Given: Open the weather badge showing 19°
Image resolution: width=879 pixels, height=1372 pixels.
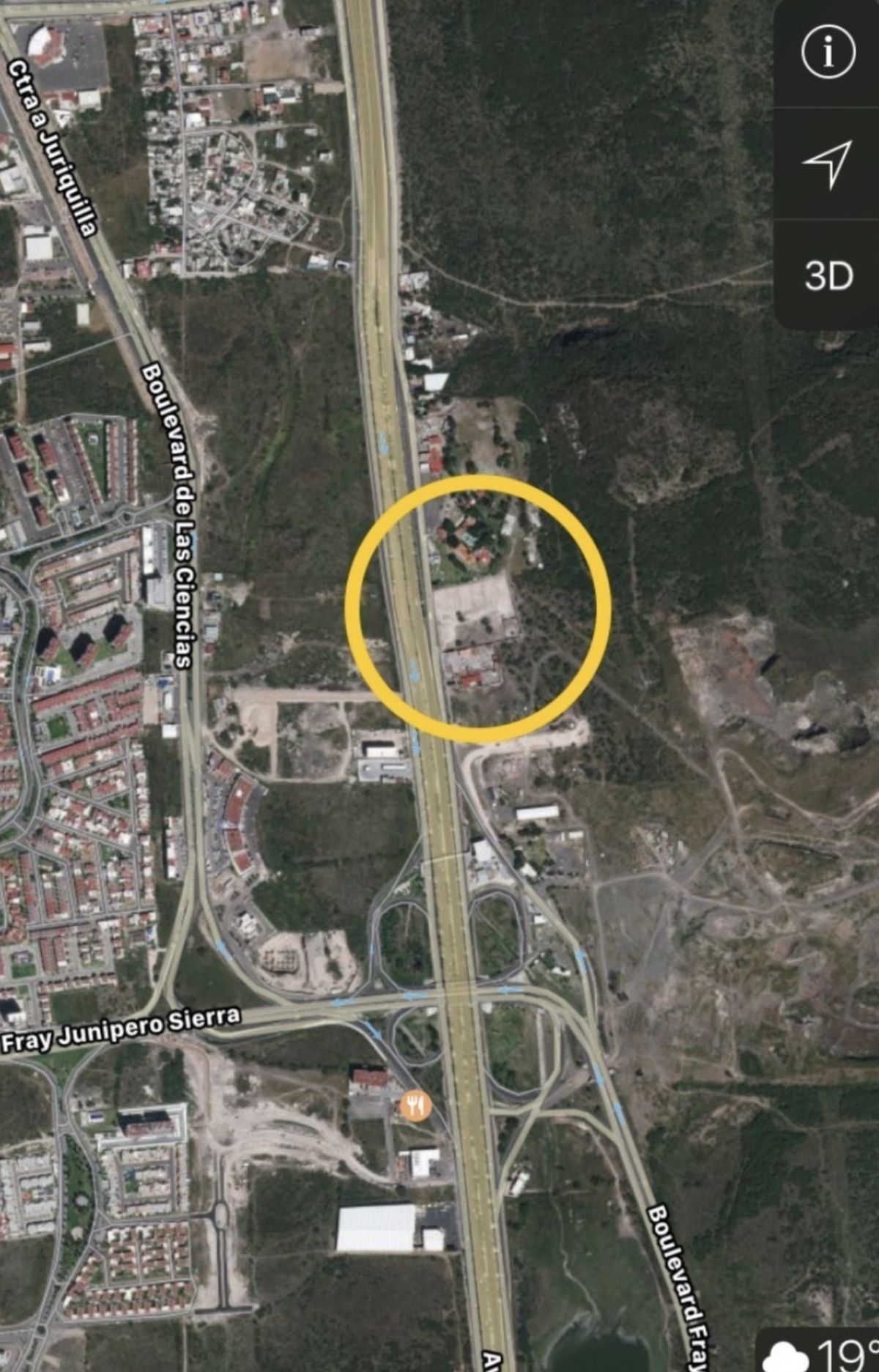Looking at the screenshot, I should (820, 1352).
